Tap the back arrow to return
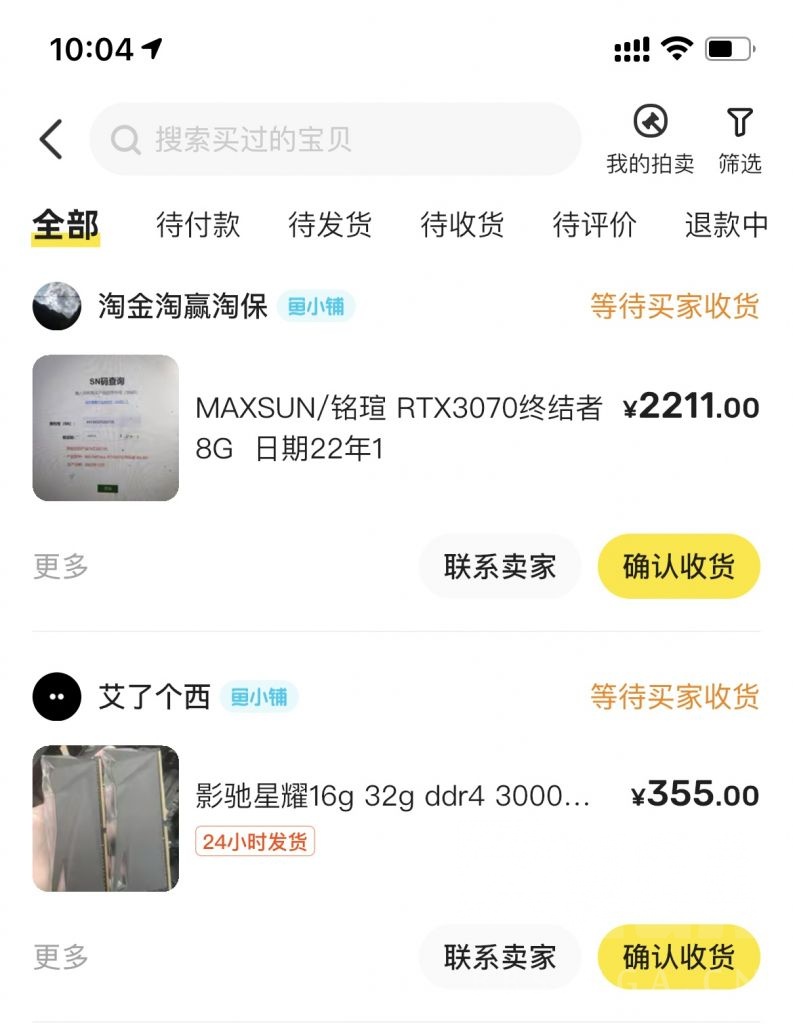The width and height of the screenshot is (793, 1024). pos(51,138)
